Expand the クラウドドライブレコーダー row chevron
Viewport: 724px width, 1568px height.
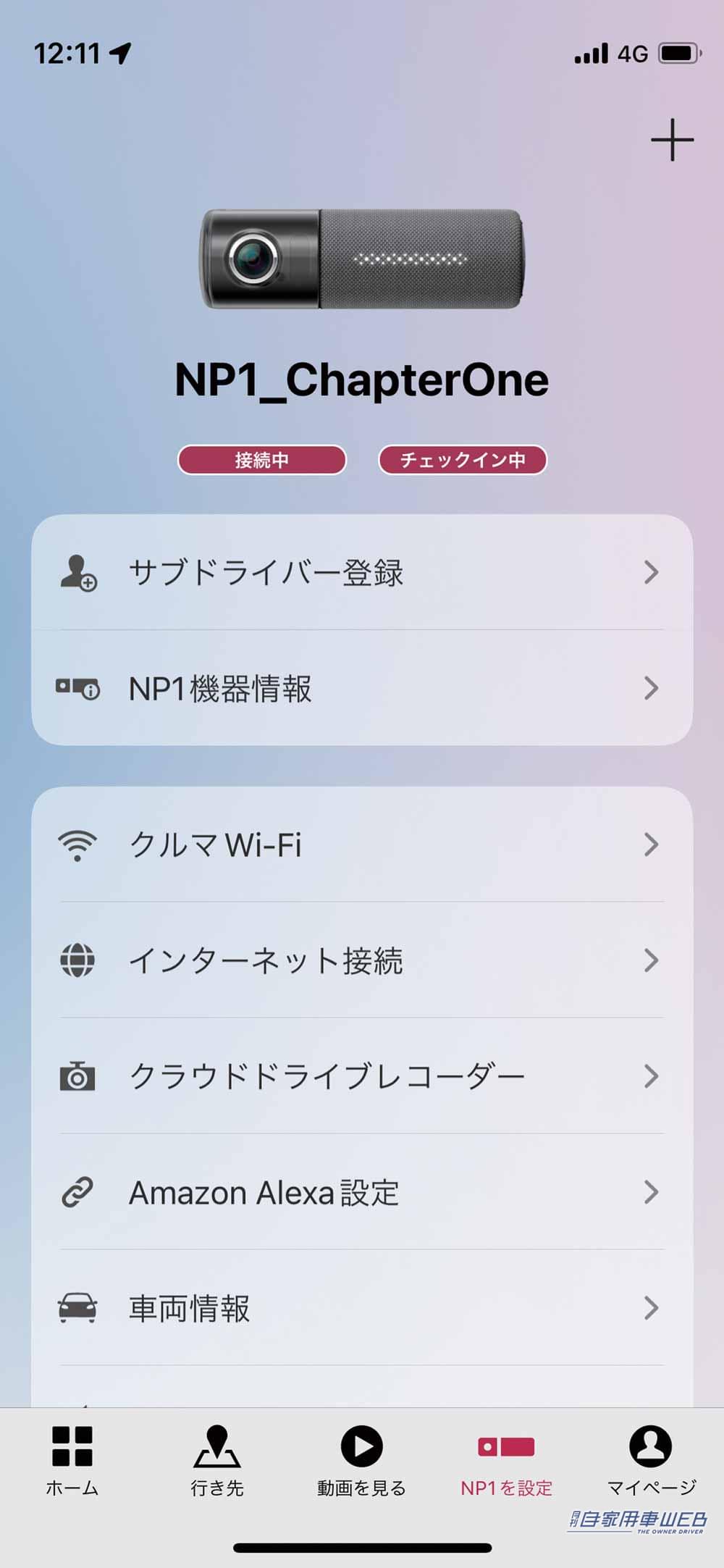click(651, 1077)
